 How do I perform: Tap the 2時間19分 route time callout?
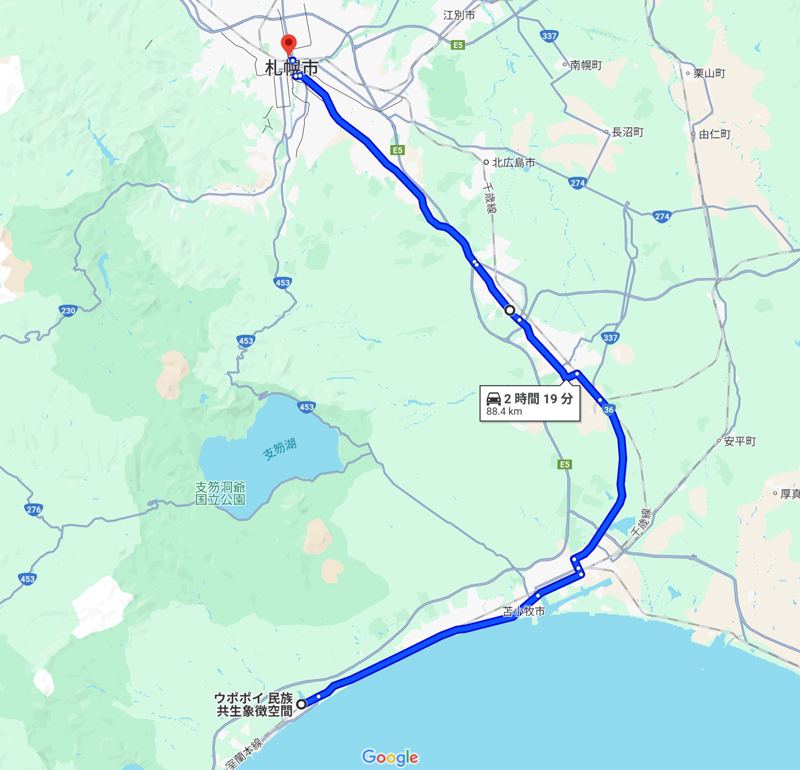click(x=528, y=403)
